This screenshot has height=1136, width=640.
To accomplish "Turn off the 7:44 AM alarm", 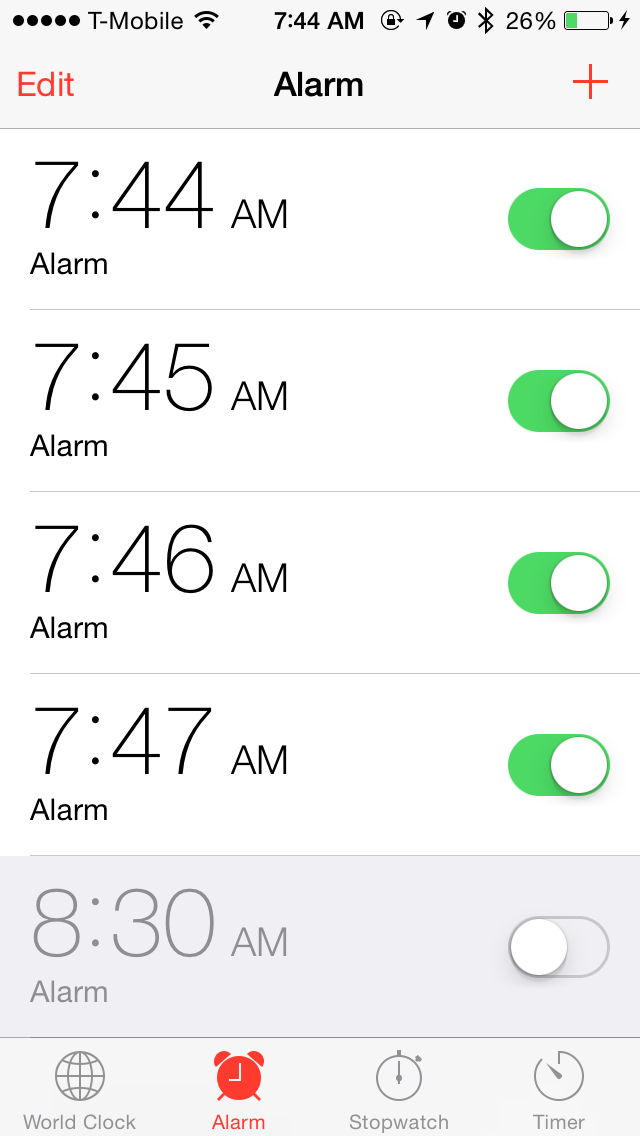I will point(559,219).
